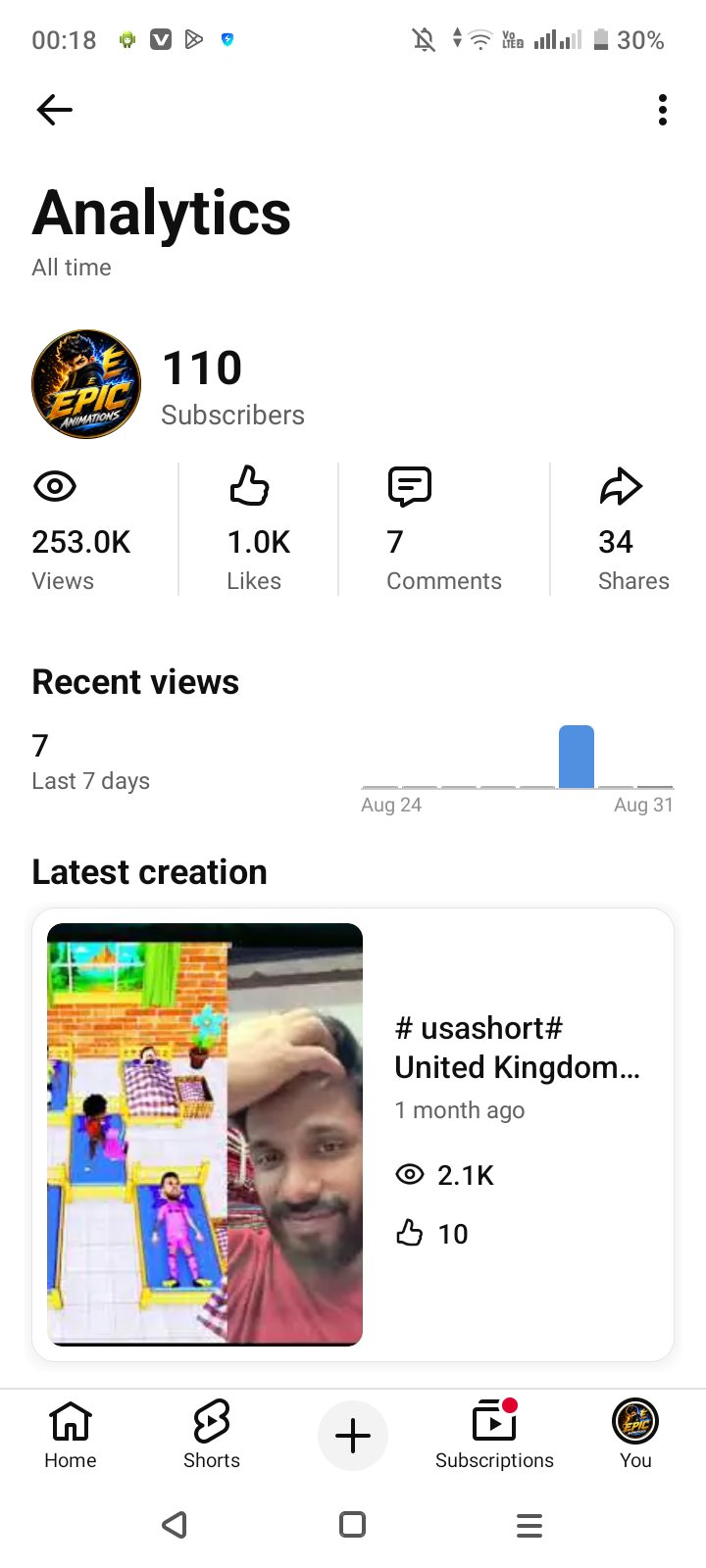Switch to the Shorts tab
Viewport: 706px width, 1568px height.
(x=212, y=1435)
